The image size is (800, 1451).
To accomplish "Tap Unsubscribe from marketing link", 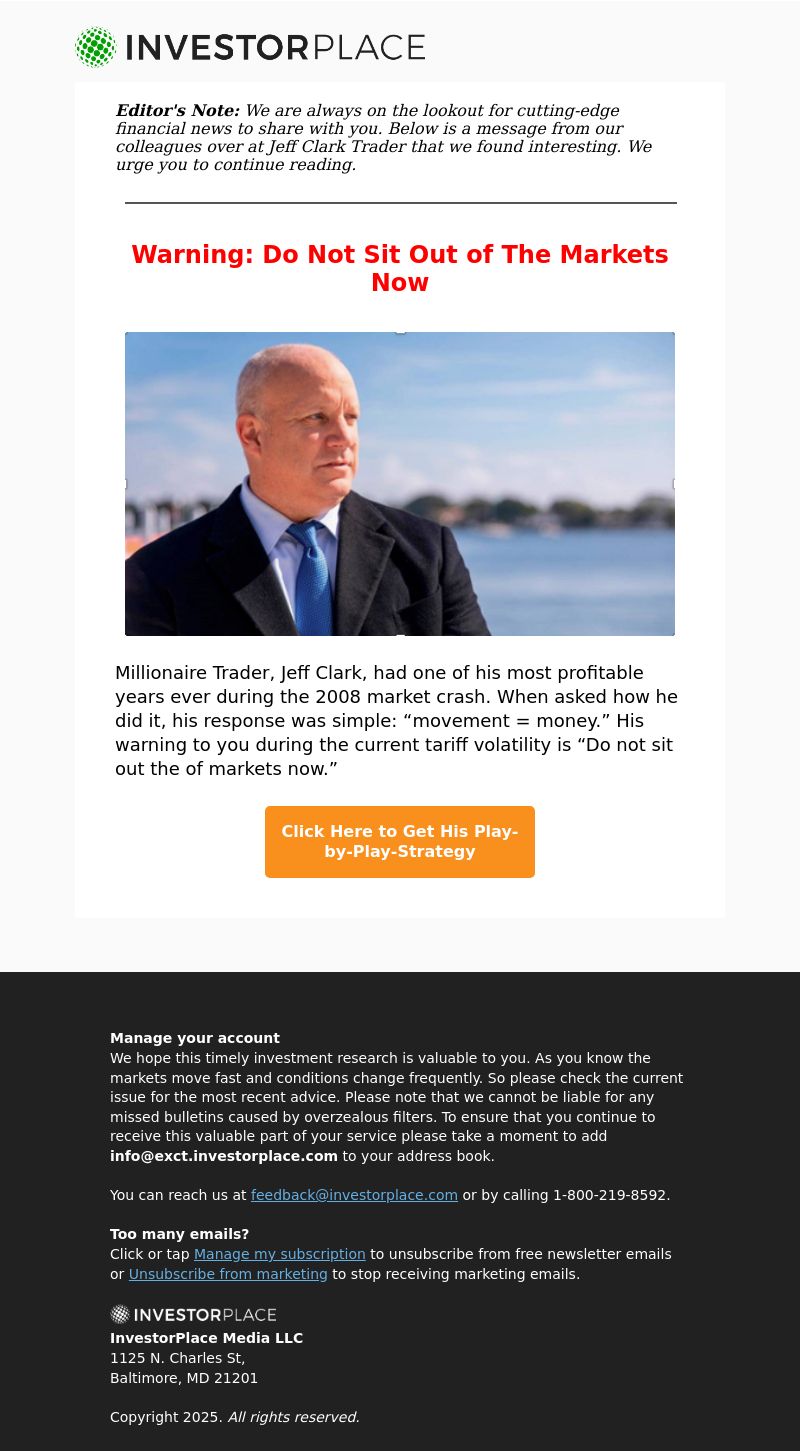I will (x=228, y=1274).
